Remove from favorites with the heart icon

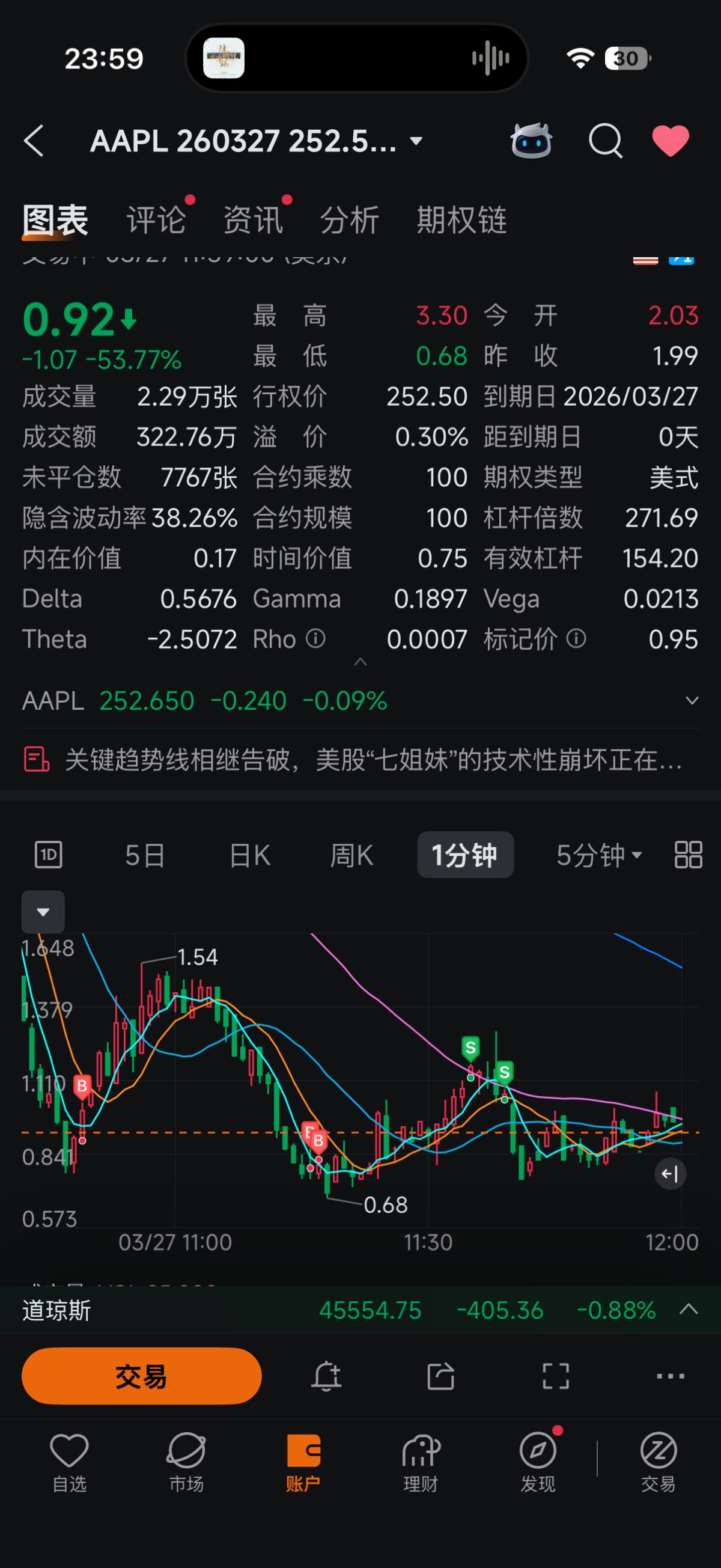click(x=670, y=141)
